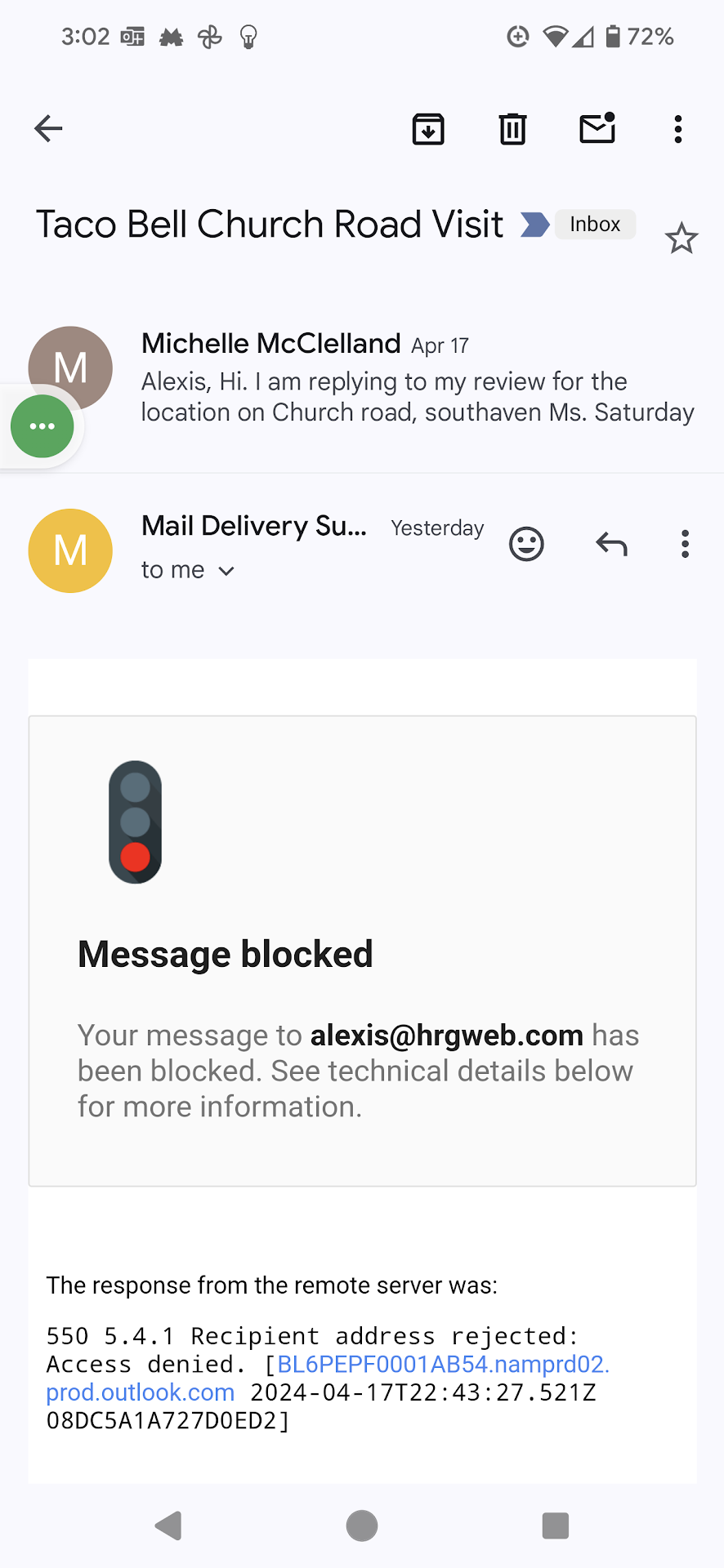
Task: Star the Taco Bell Church Road Visit thread
Action: 681,238
